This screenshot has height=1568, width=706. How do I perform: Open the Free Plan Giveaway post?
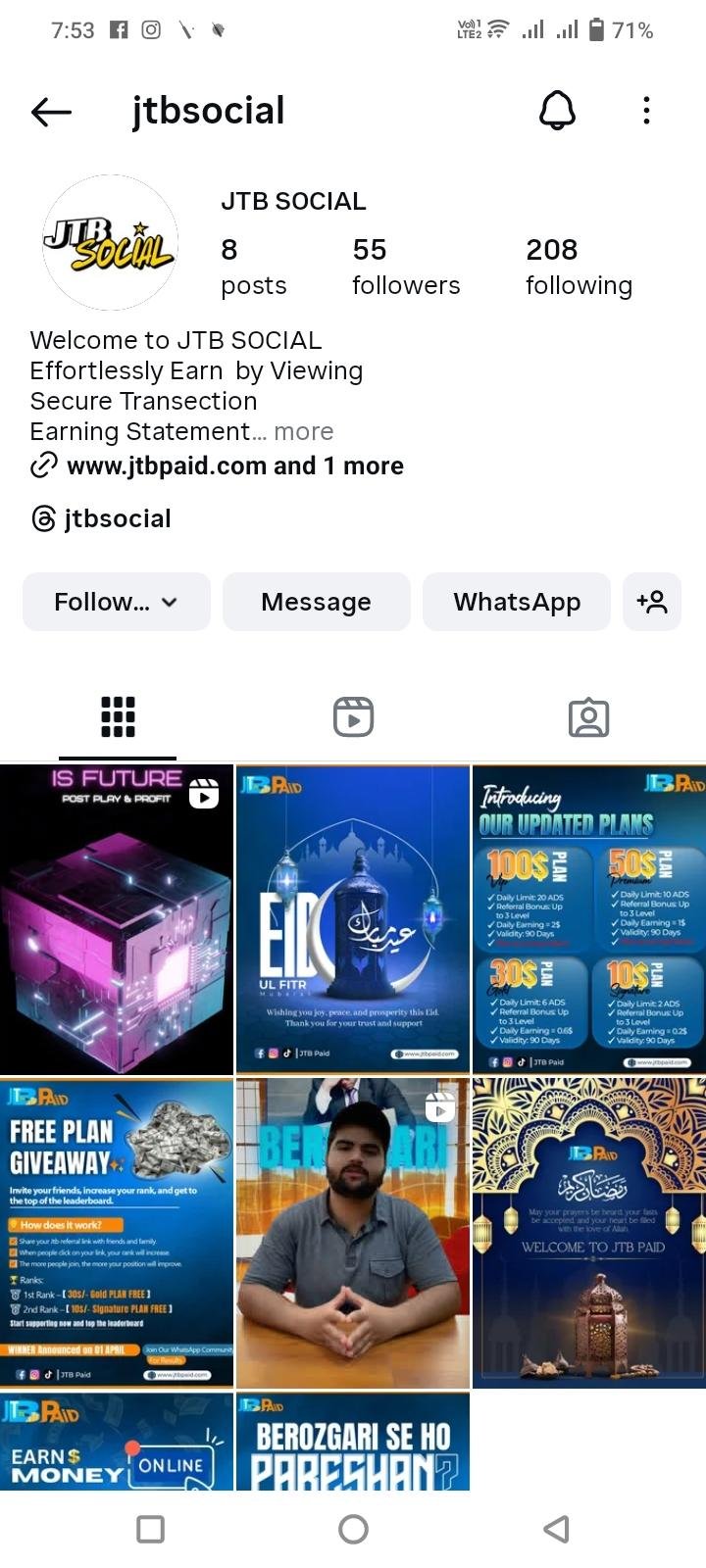click(117, 1233)
